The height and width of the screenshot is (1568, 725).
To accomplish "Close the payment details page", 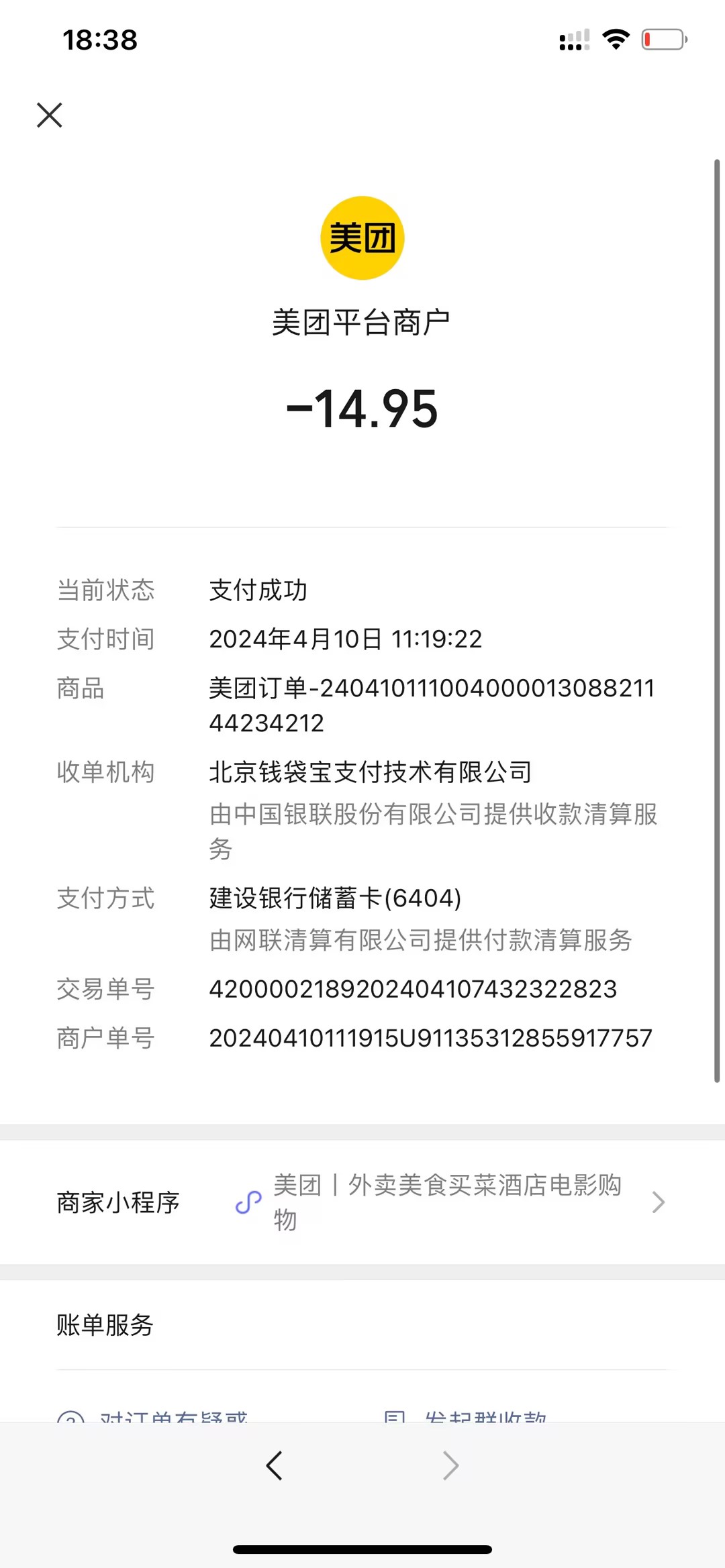I will (x=50, y=115).
